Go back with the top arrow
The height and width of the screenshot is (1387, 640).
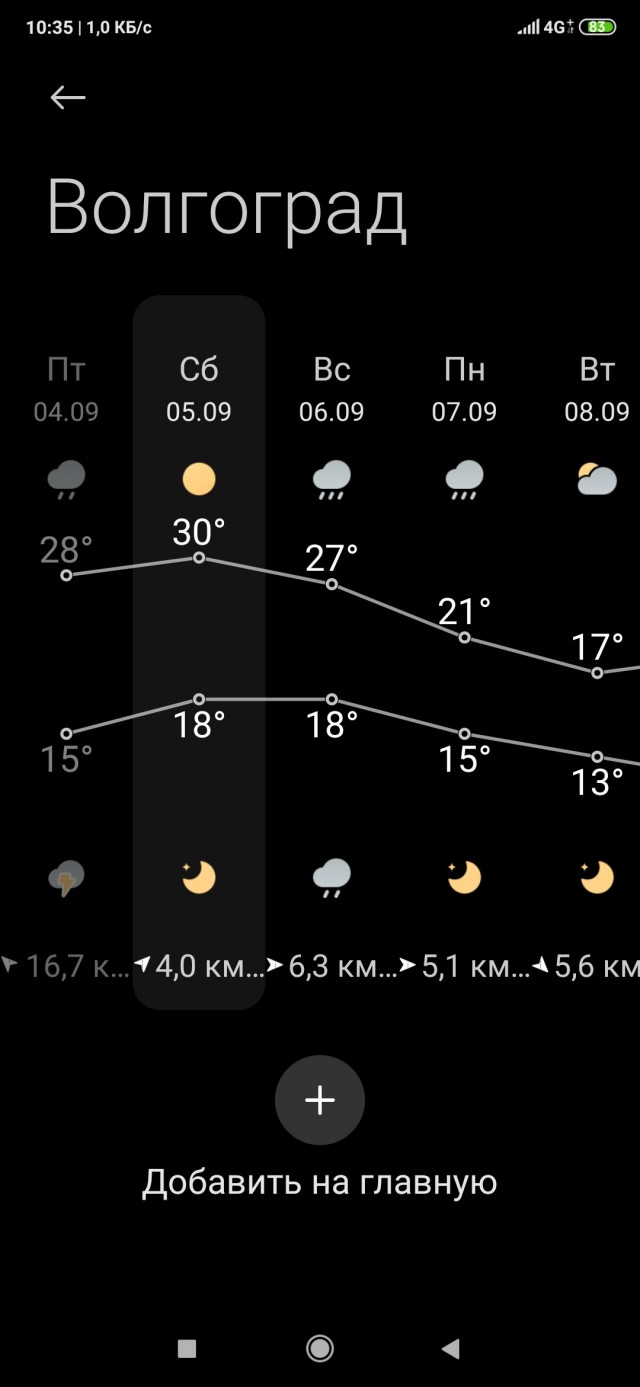pos(68,97)
